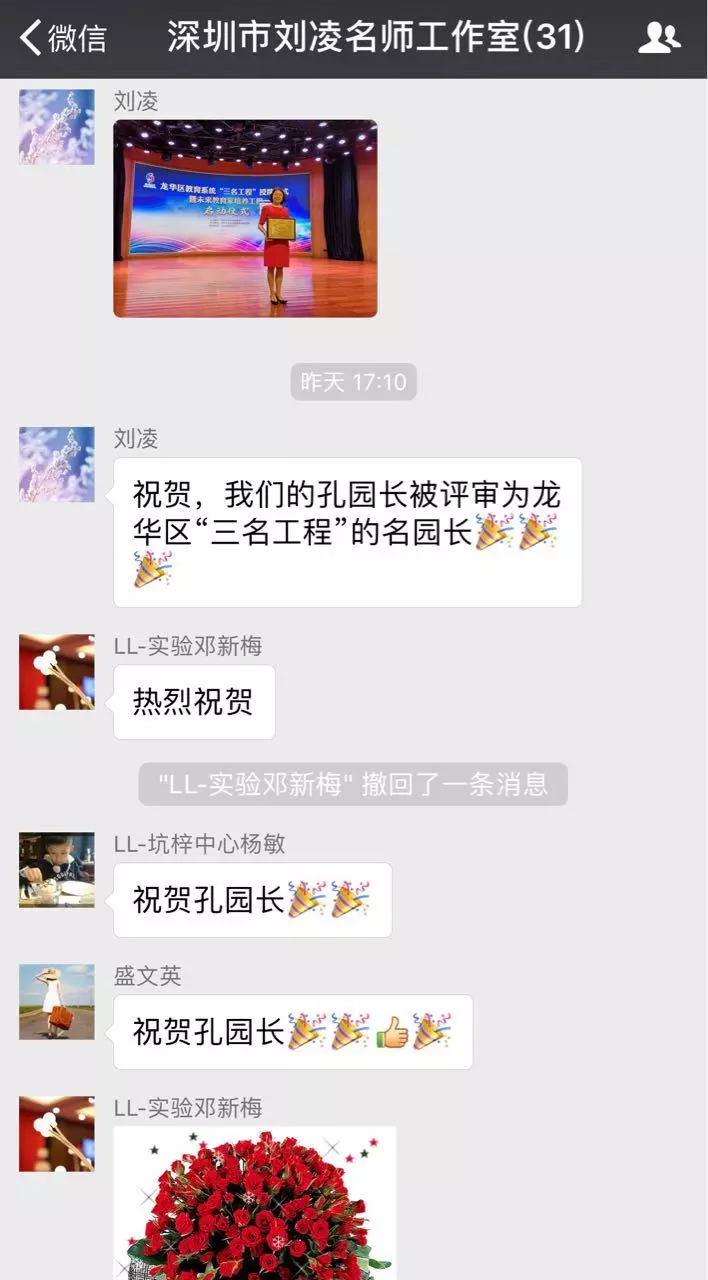Screen dimensions: 708x1280
Task: Open the rose bouquet image from 邓新梅
Action: point(255,1200)
